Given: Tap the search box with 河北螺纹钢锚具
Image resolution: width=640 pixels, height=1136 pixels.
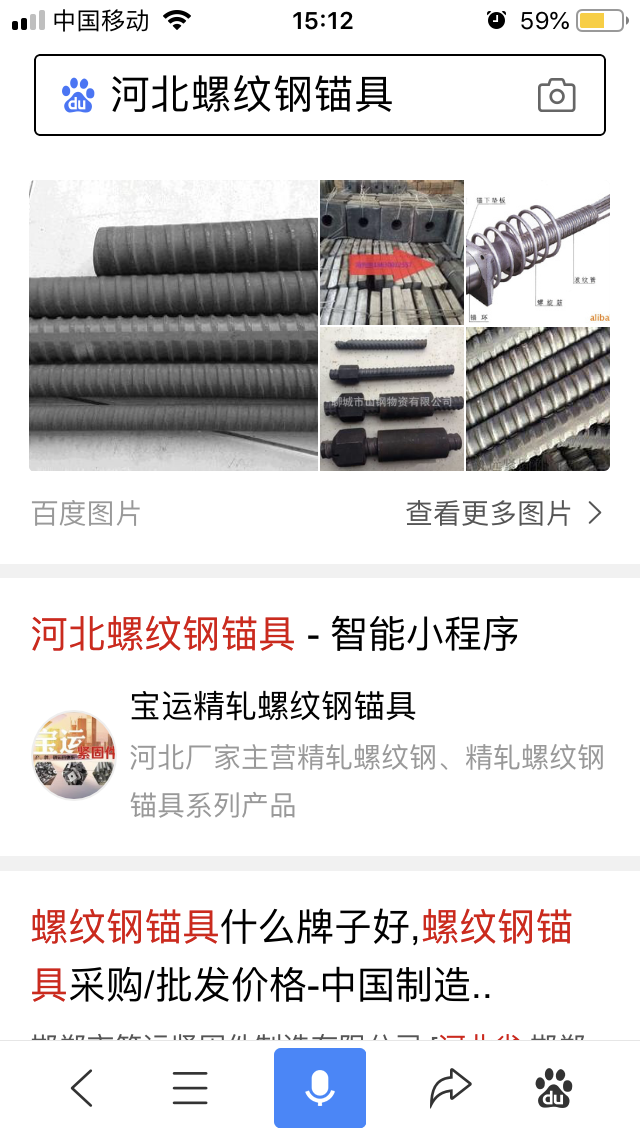Looking at the screenshot, I should click(x=300, y=95).
